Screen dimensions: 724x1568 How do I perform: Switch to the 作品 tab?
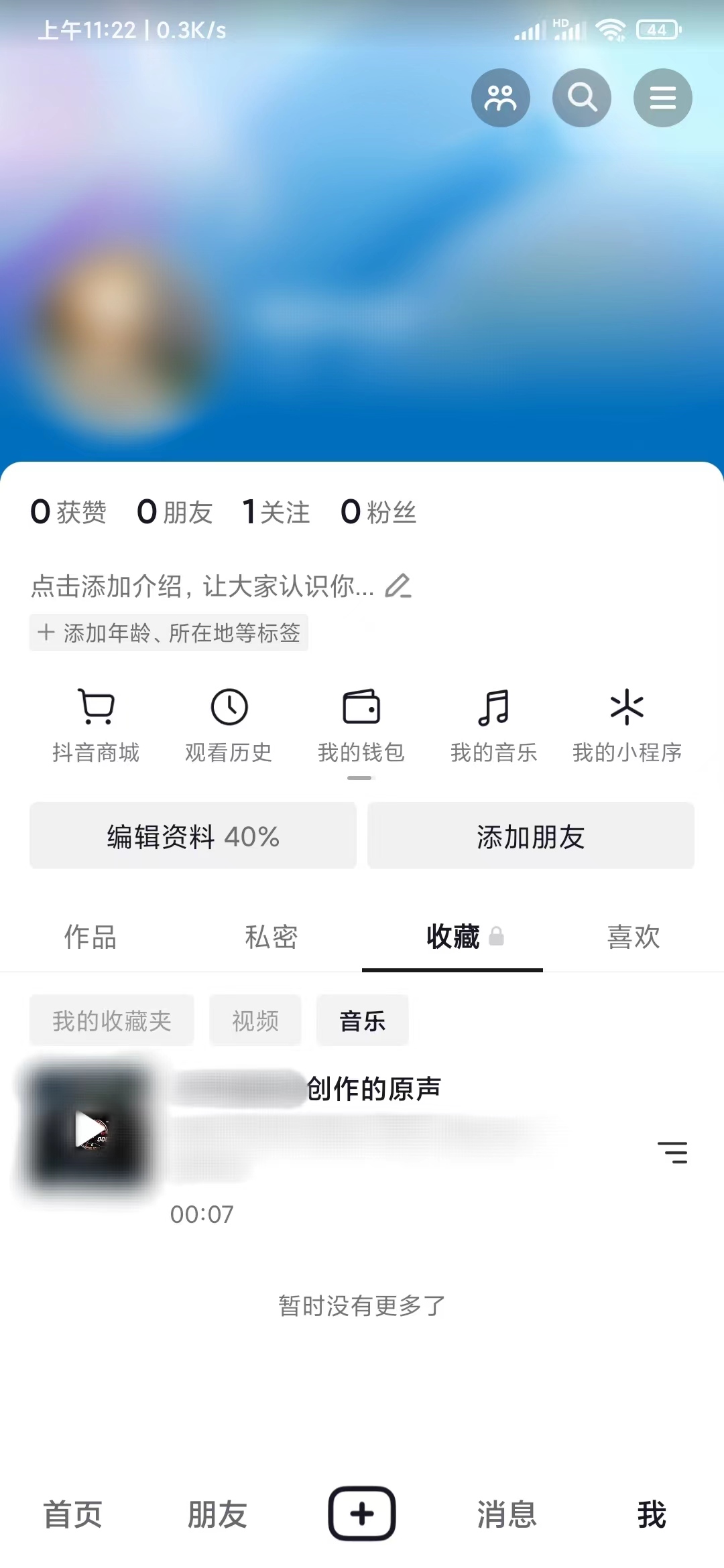[x=90, y=937]
